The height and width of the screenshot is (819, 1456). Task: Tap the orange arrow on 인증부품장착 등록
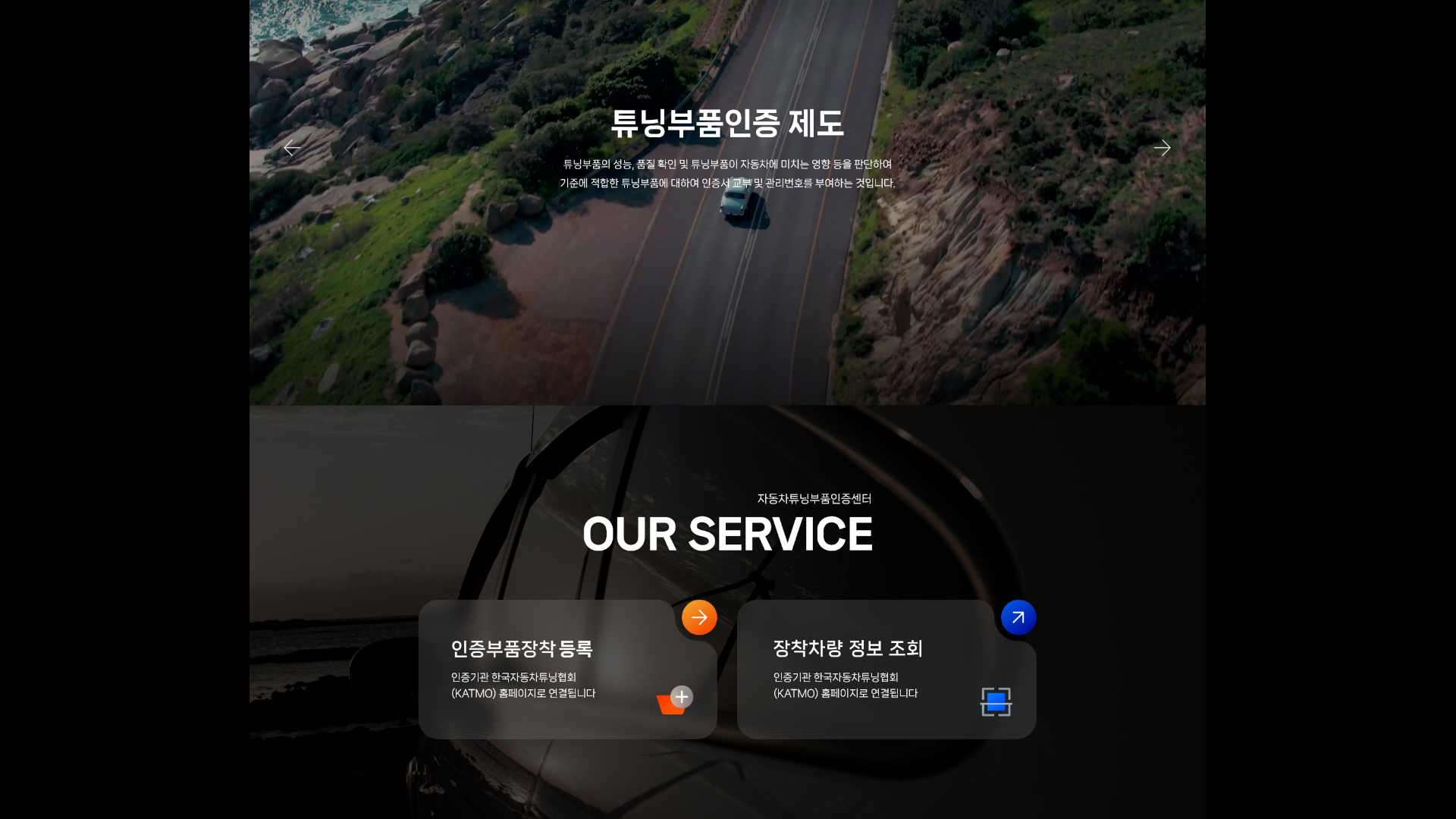[699, 617]
